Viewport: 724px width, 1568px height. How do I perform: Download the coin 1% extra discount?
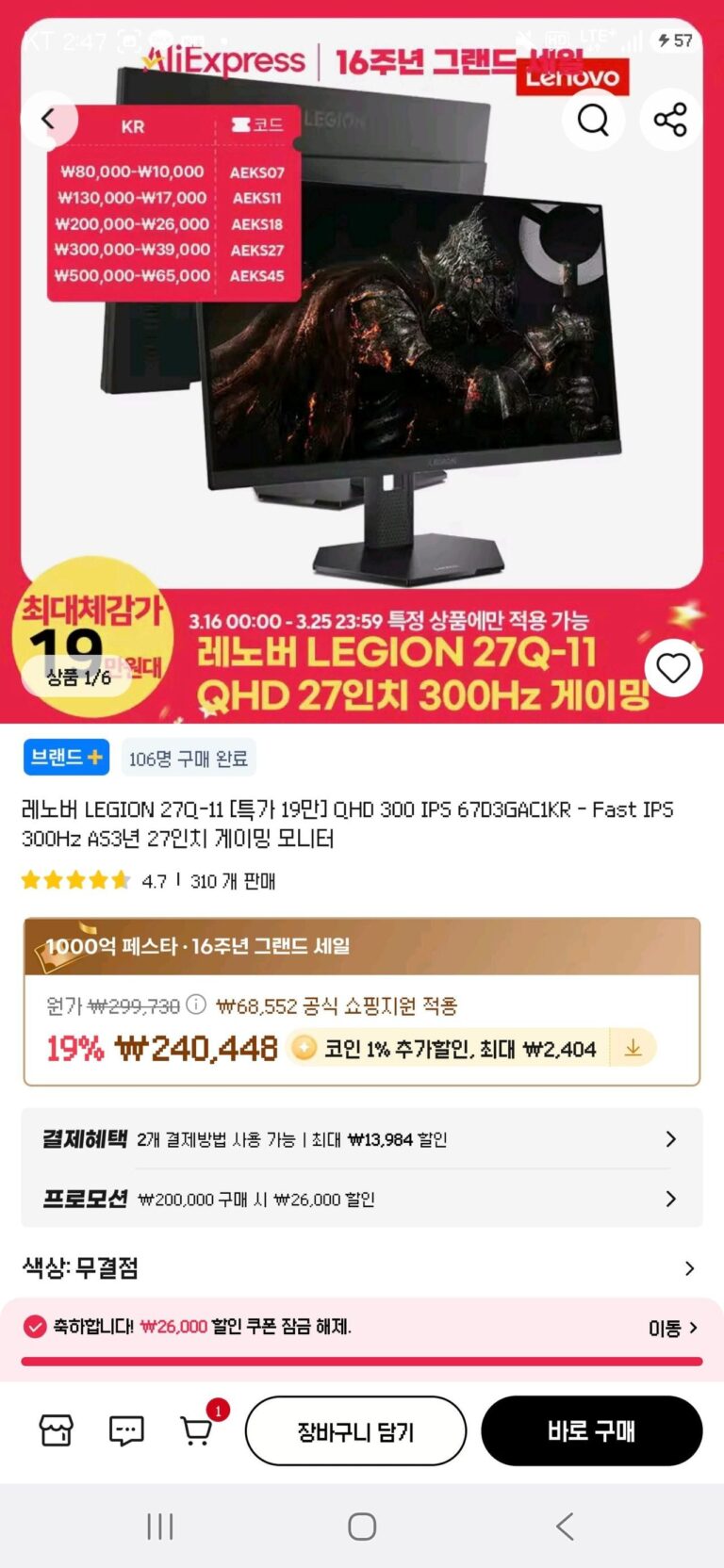633,1048
